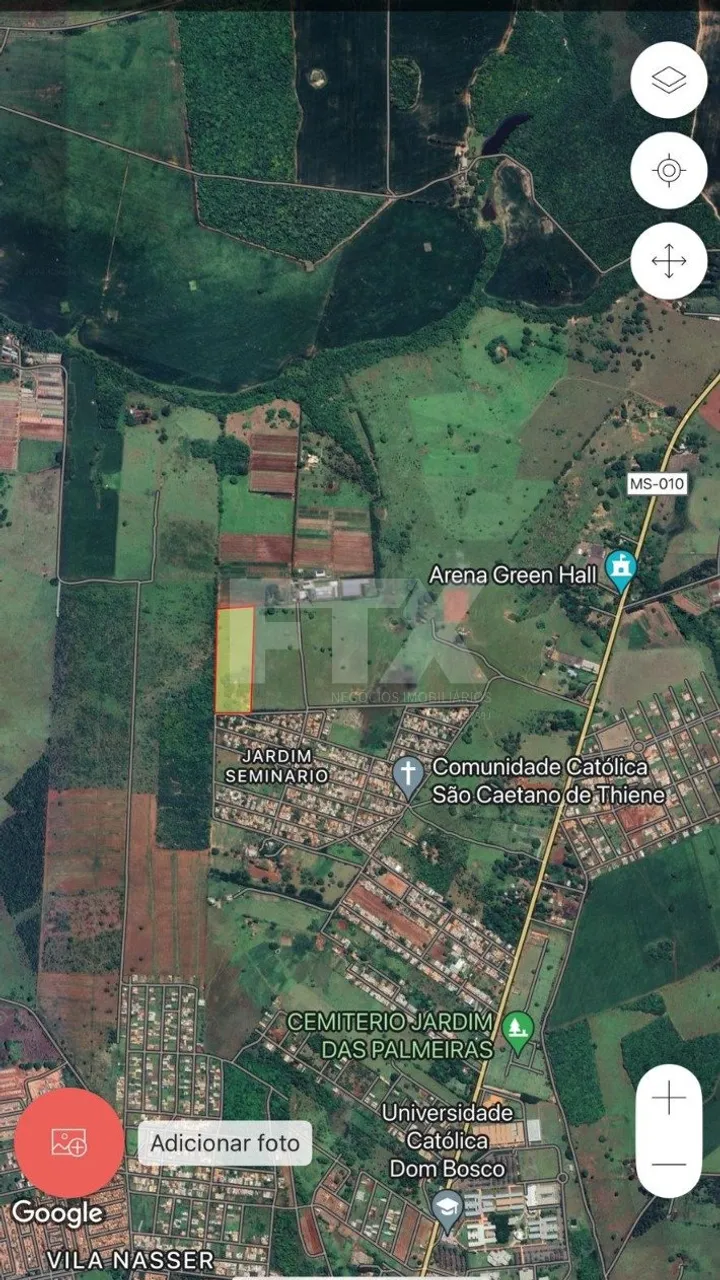Viewport: 720px width, 1280px height.
Task: Select the Arena Green Hall map pin
Action: [622, 572]
